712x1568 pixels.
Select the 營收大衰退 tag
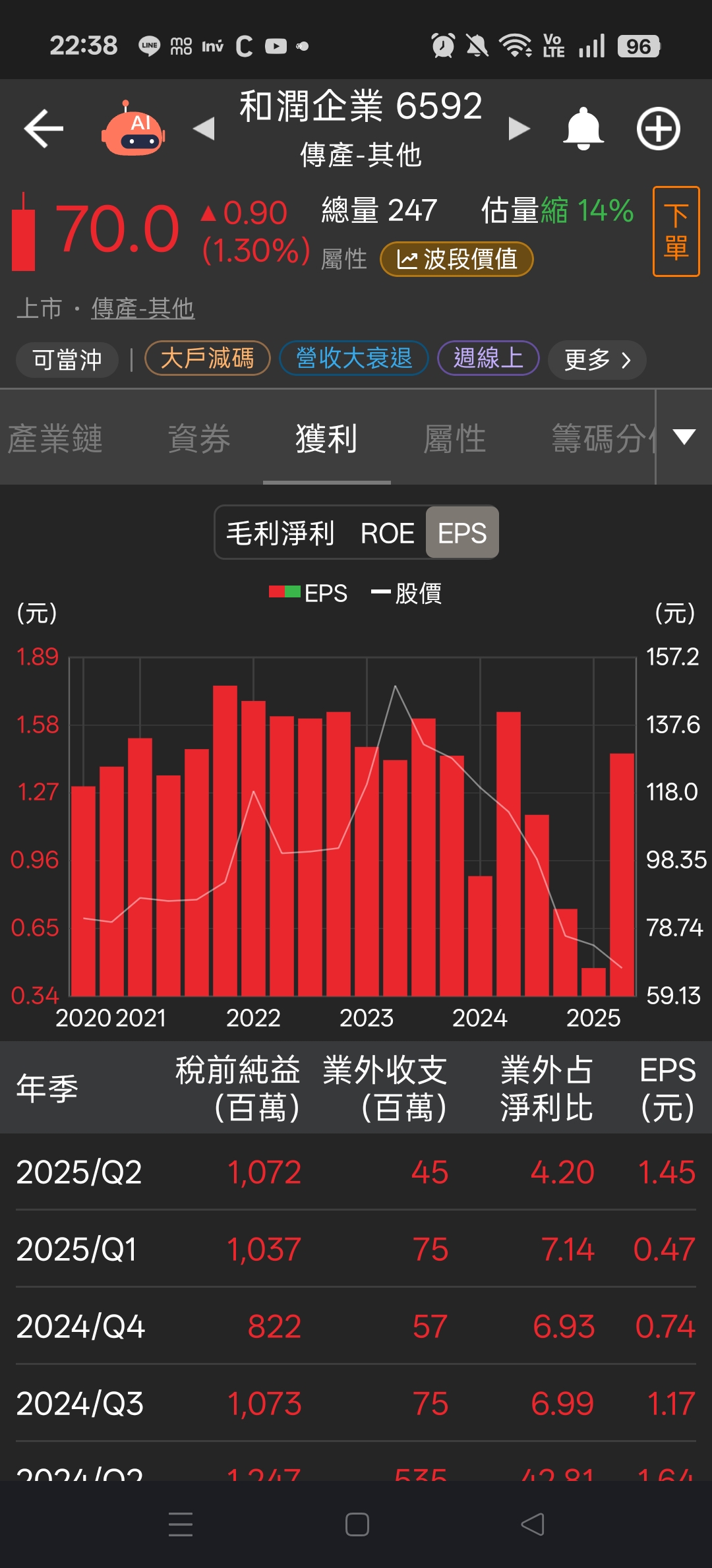pyautogui.click(x=354, y=359)
